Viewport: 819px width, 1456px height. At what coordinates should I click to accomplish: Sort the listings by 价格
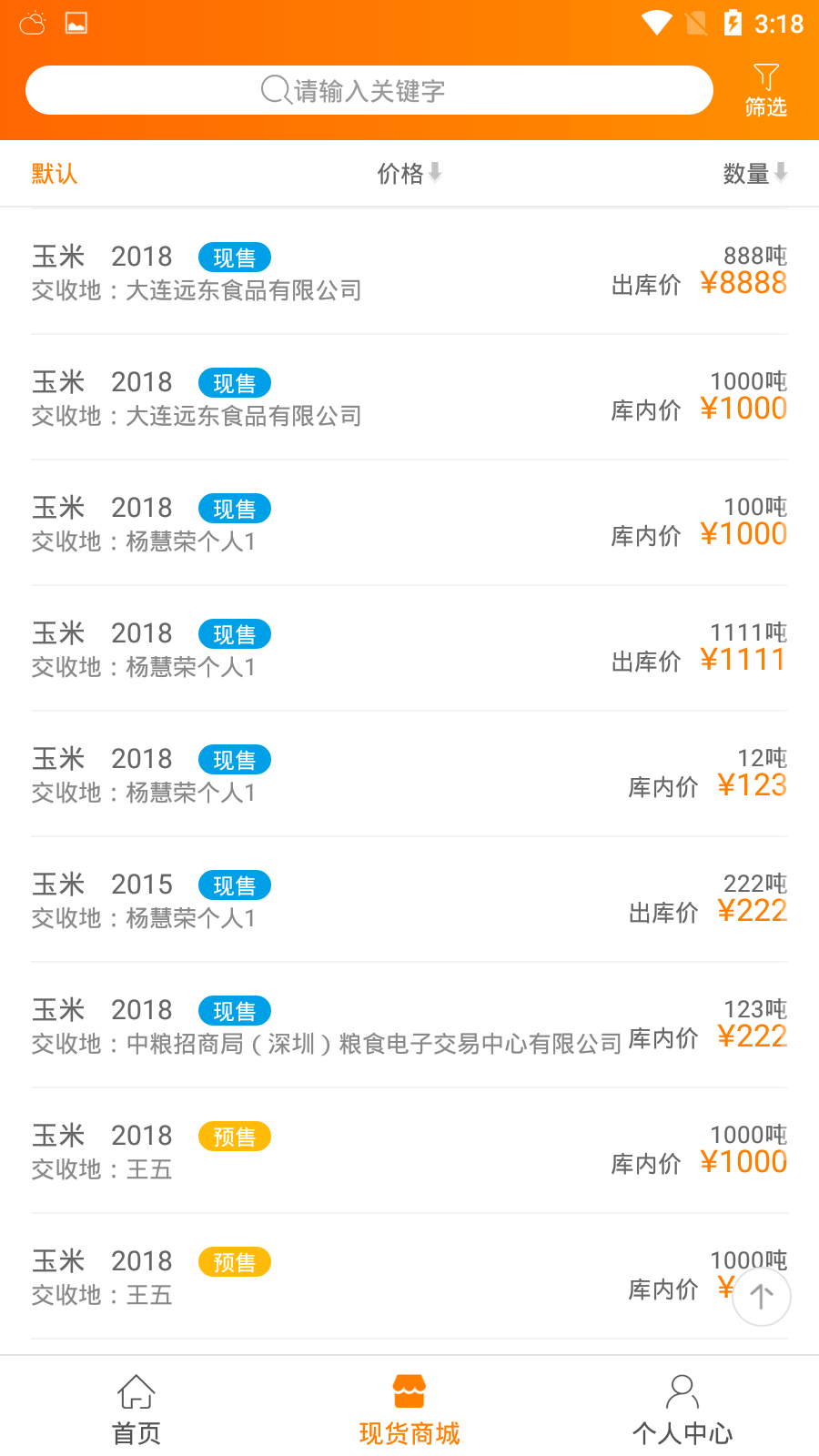tap(409, 173)
